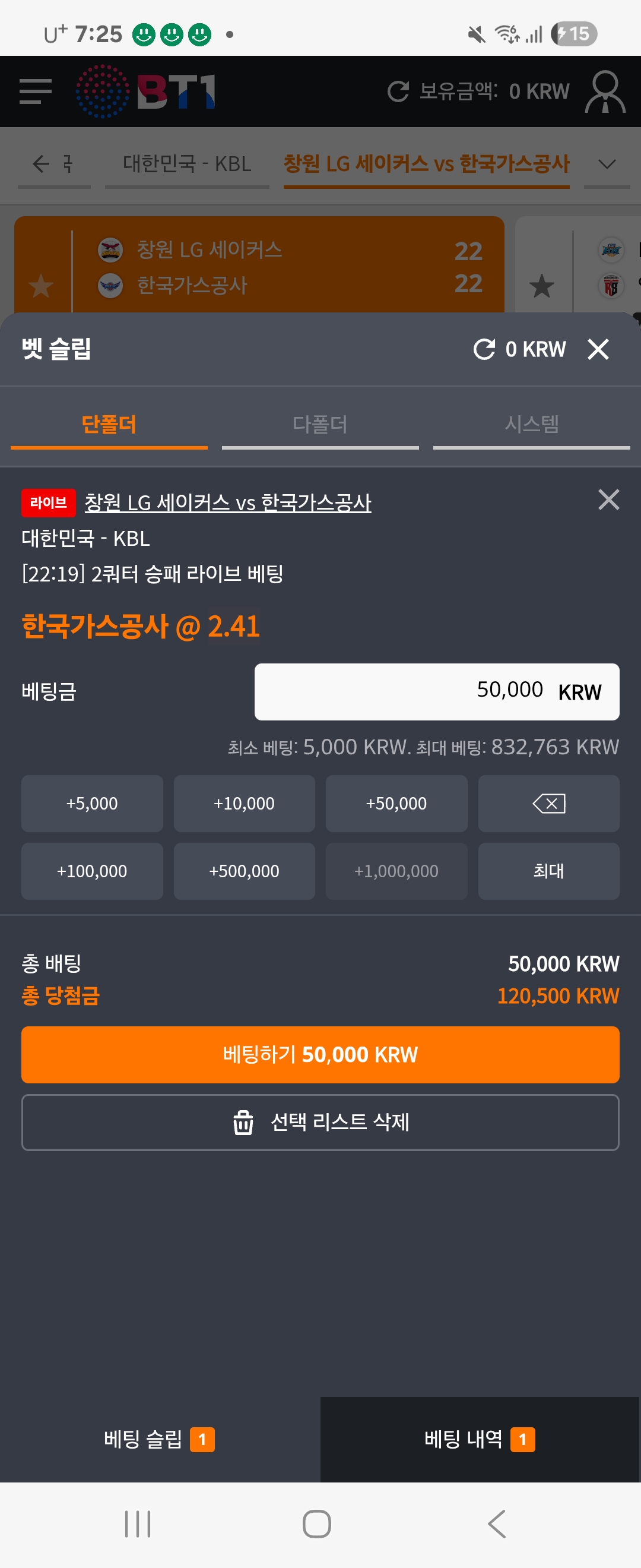The image size is (641, 1568).
Task: Remove the 한국가스공사 selection with the X
Action: [x=608, y=499]
